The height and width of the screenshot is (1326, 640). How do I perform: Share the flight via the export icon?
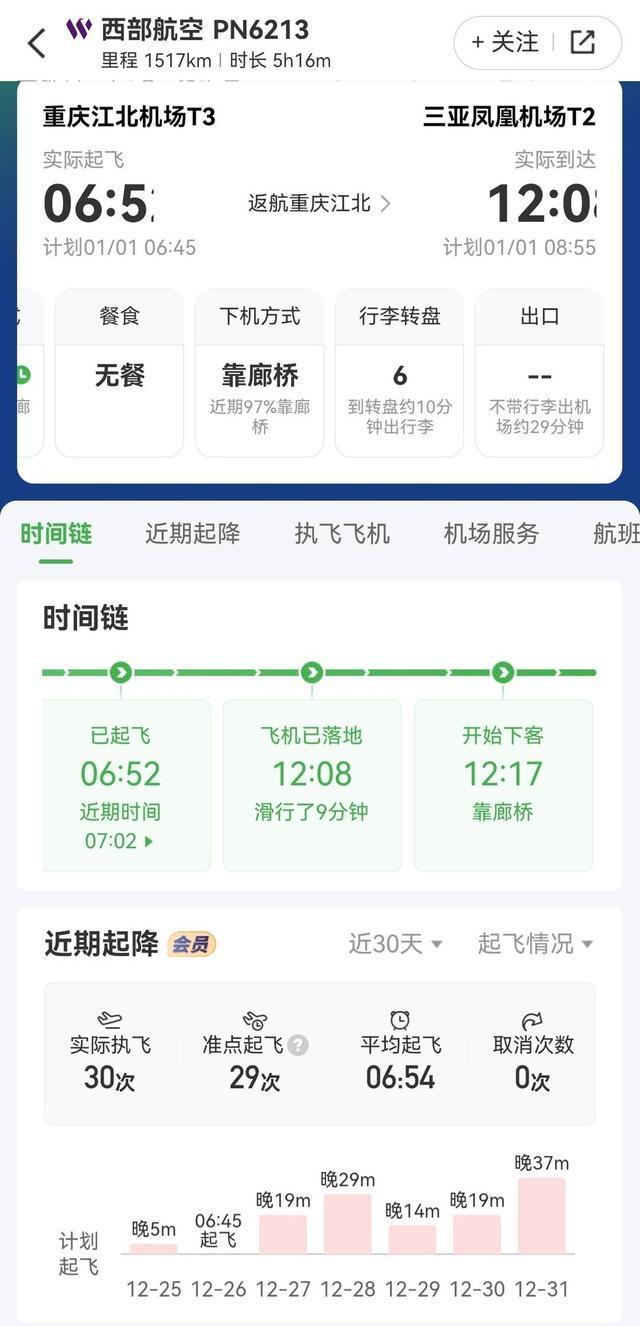tap(583, 42)
